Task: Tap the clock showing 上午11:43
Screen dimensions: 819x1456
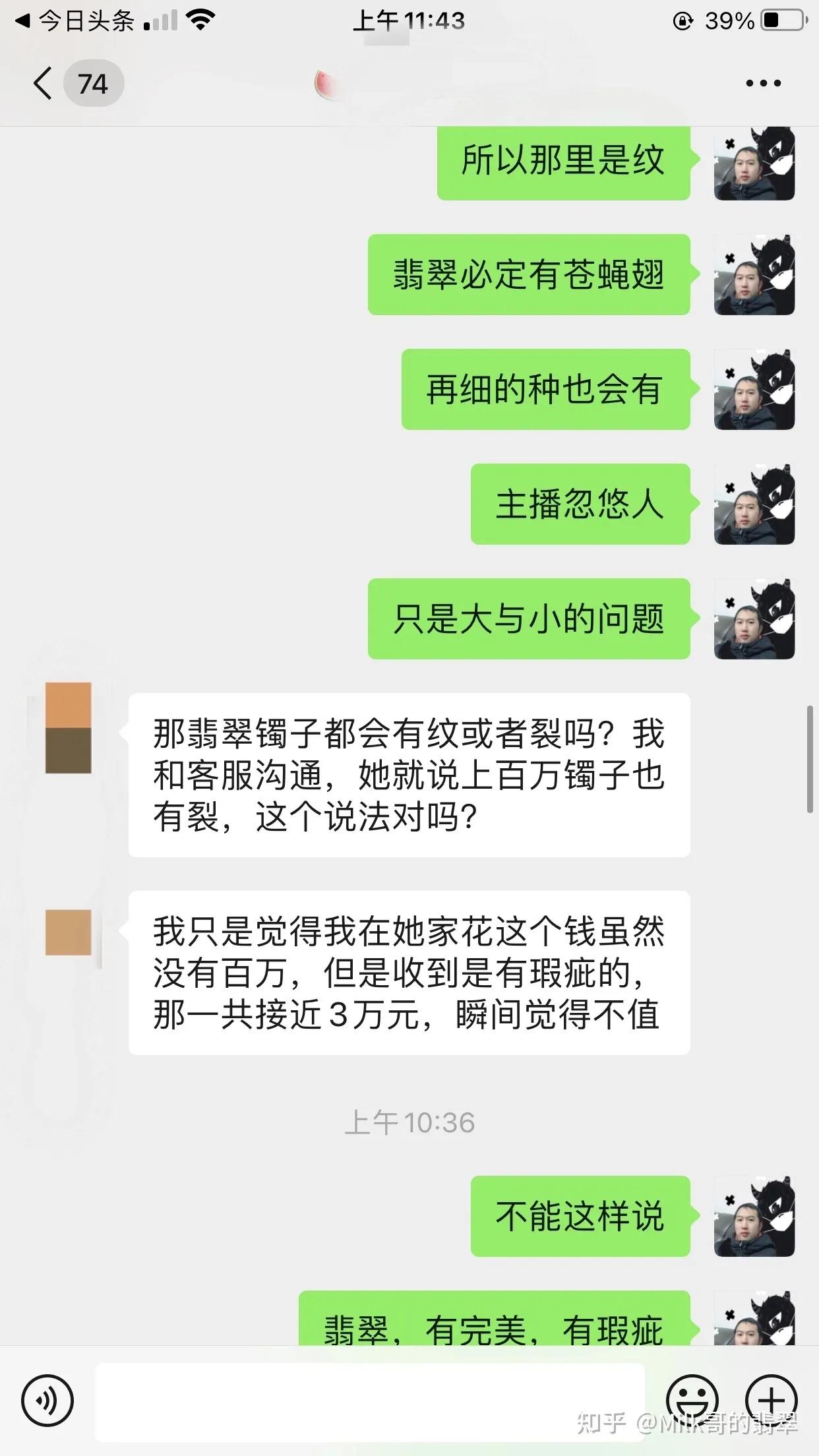Action: 409,20
